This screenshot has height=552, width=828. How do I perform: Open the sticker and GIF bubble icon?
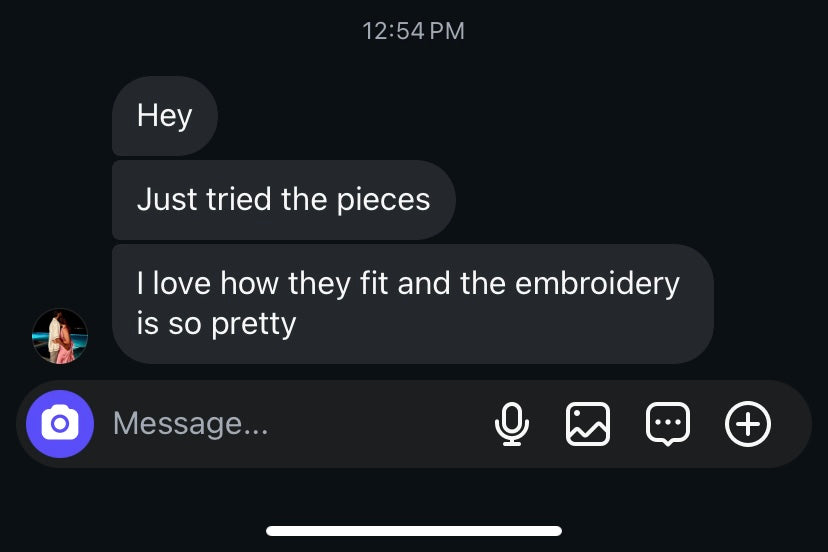(667, 424)
